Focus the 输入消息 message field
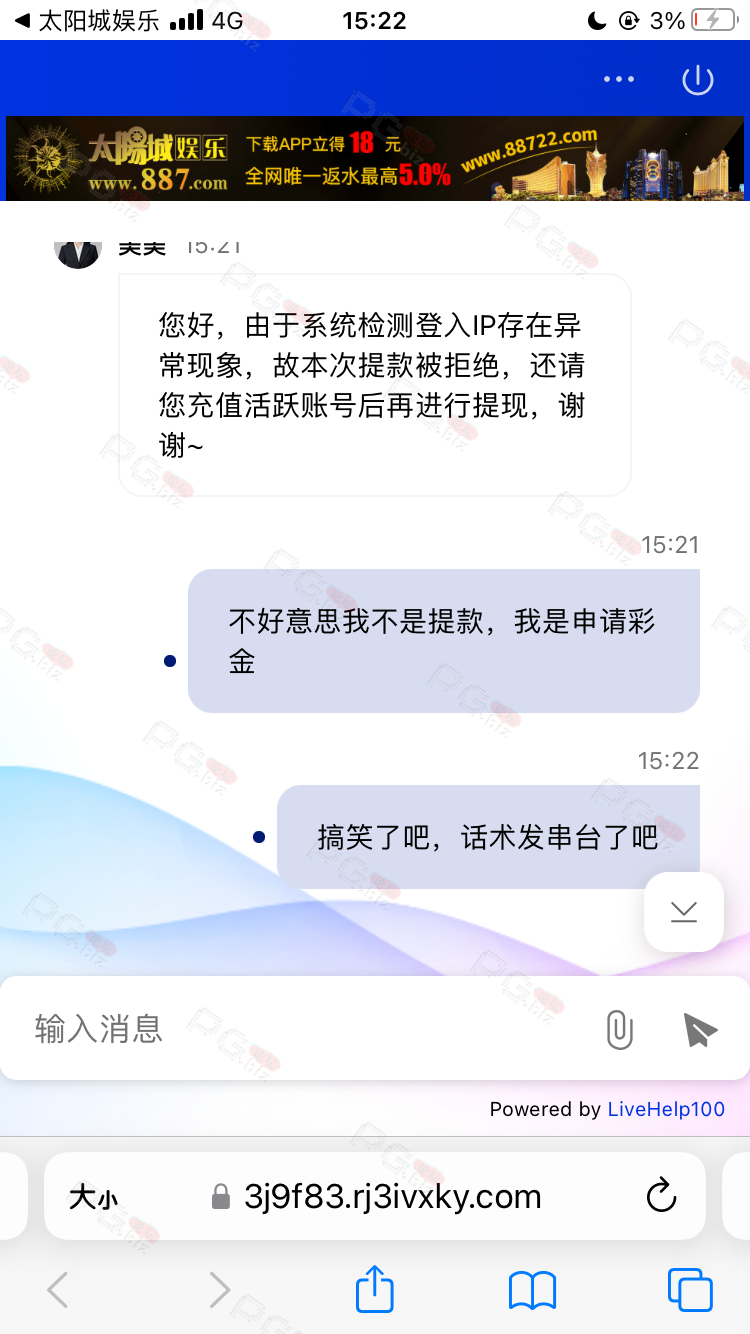The height and width of the screenshot is (1334, 750). click(300, 1028)
